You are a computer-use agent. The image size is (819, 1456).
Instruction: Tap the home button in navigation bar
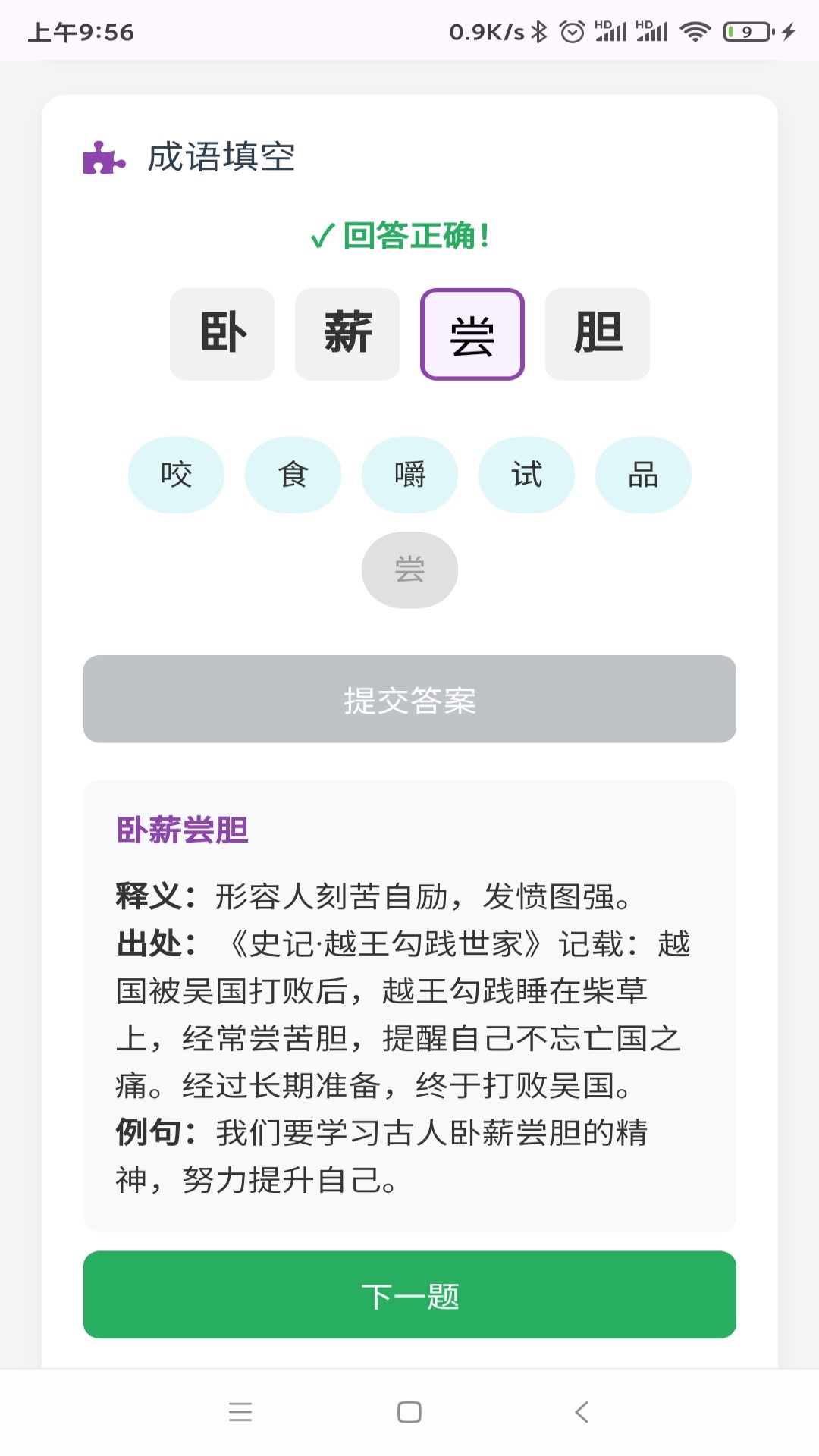409,1412
